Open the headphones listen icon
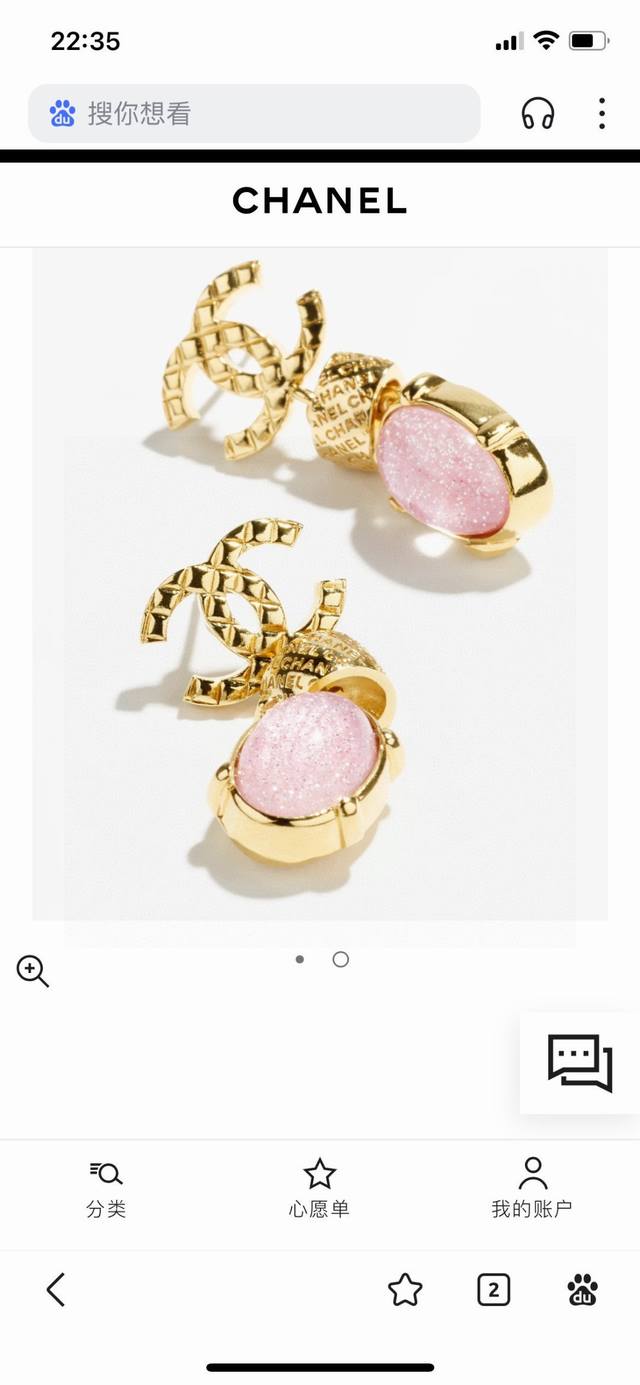640x1385 pixels. tap(538, 113)
